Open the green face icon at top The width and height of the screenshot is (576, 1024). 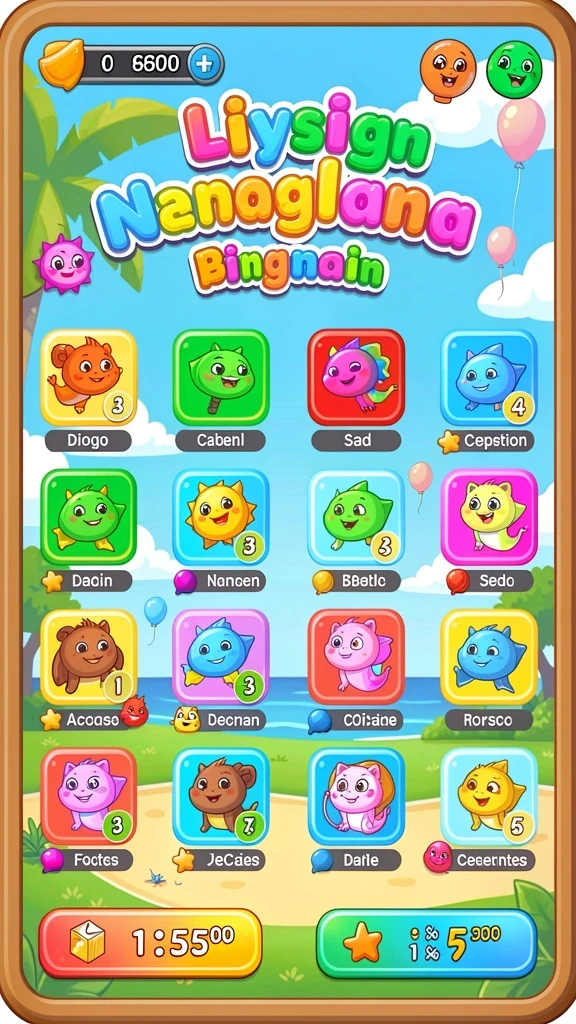514,69
